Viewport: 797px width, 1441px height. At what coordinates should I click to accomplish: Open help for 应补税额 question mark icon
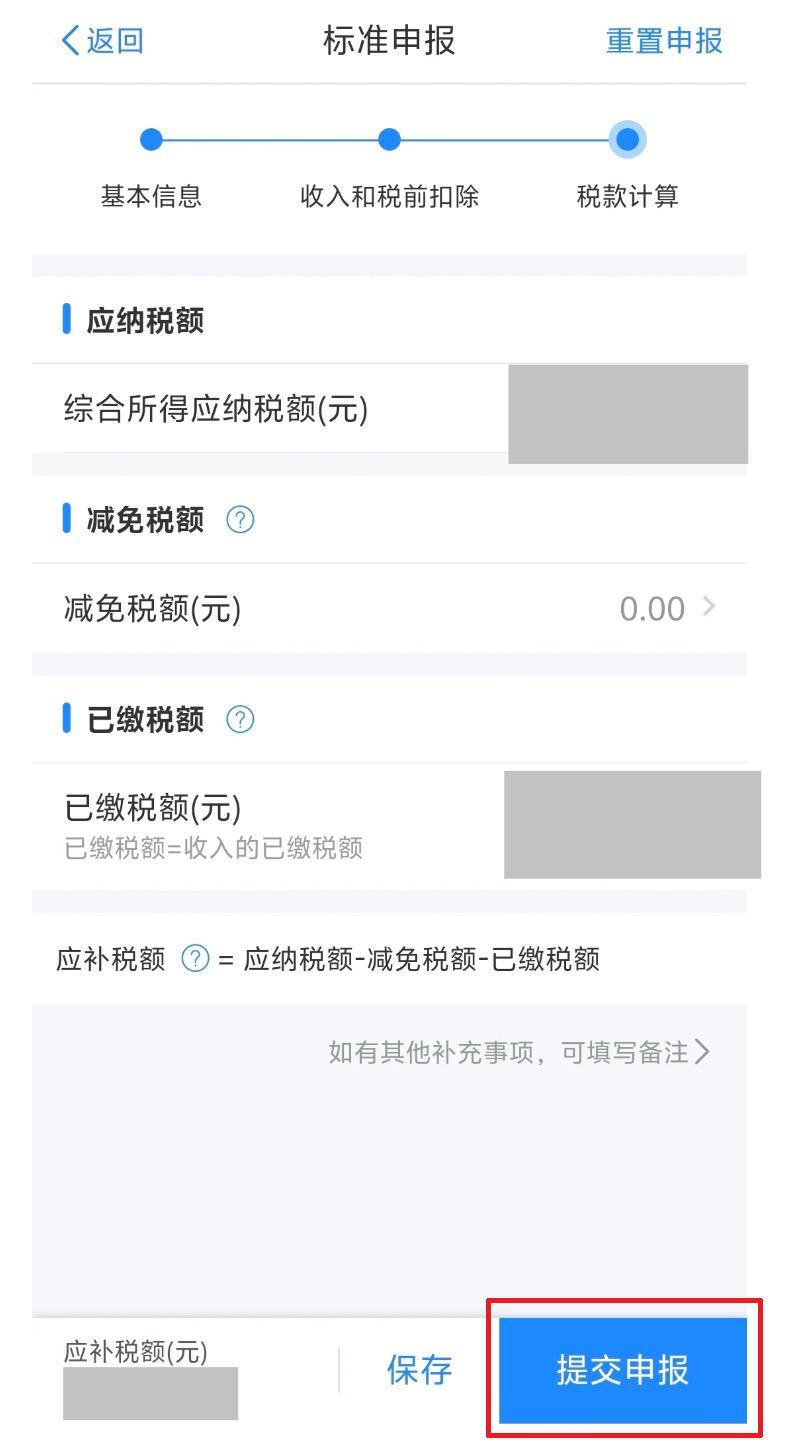click(196, 960)
